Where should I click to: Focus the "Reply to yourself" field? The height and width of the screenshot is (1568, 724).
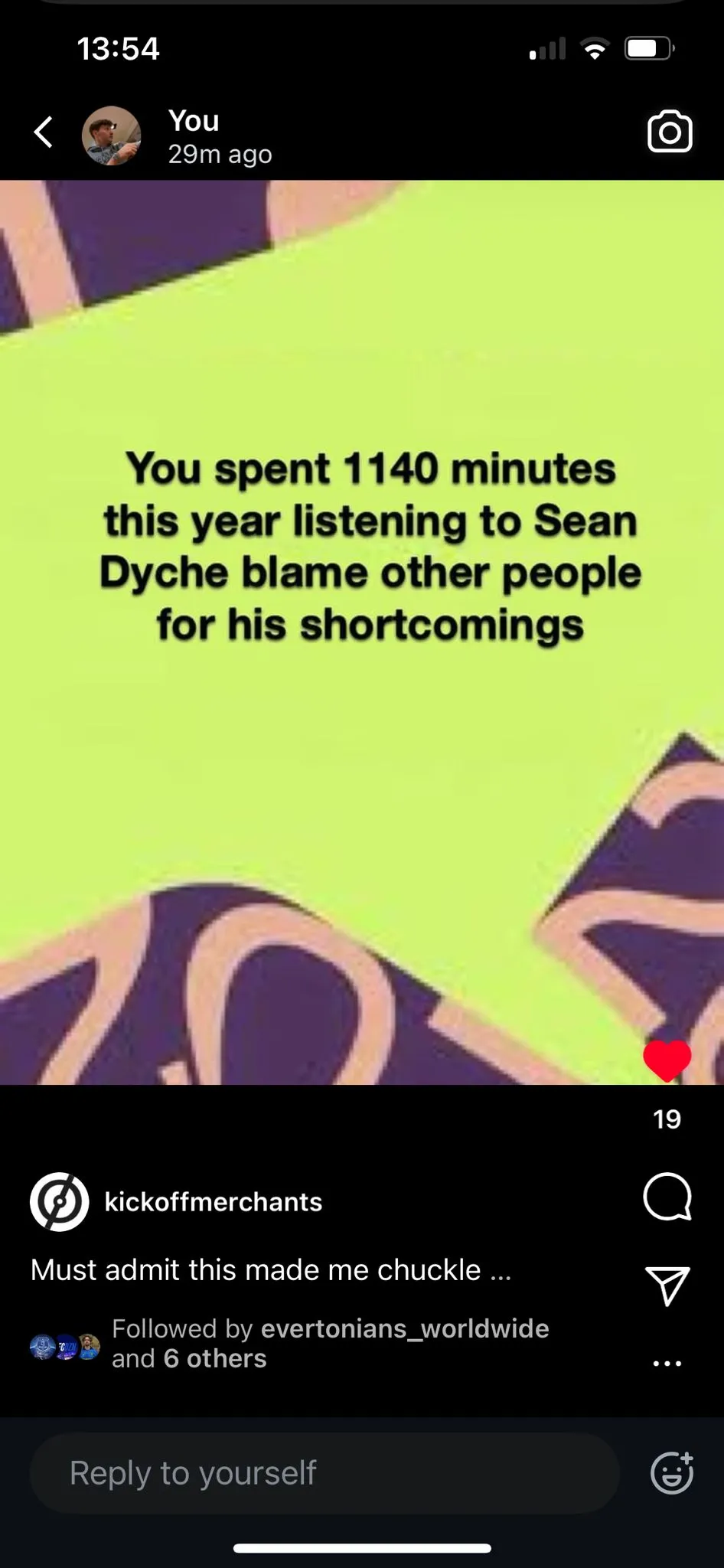pos(323,1473)
